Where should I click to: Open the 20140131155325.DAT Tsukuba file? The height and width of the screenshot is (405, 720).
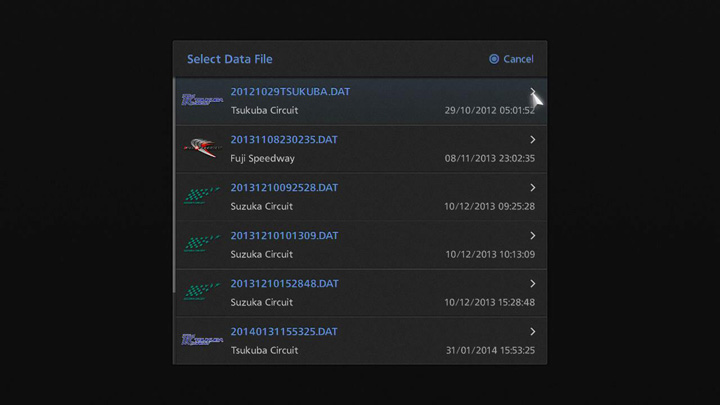(x=360, y=340)
